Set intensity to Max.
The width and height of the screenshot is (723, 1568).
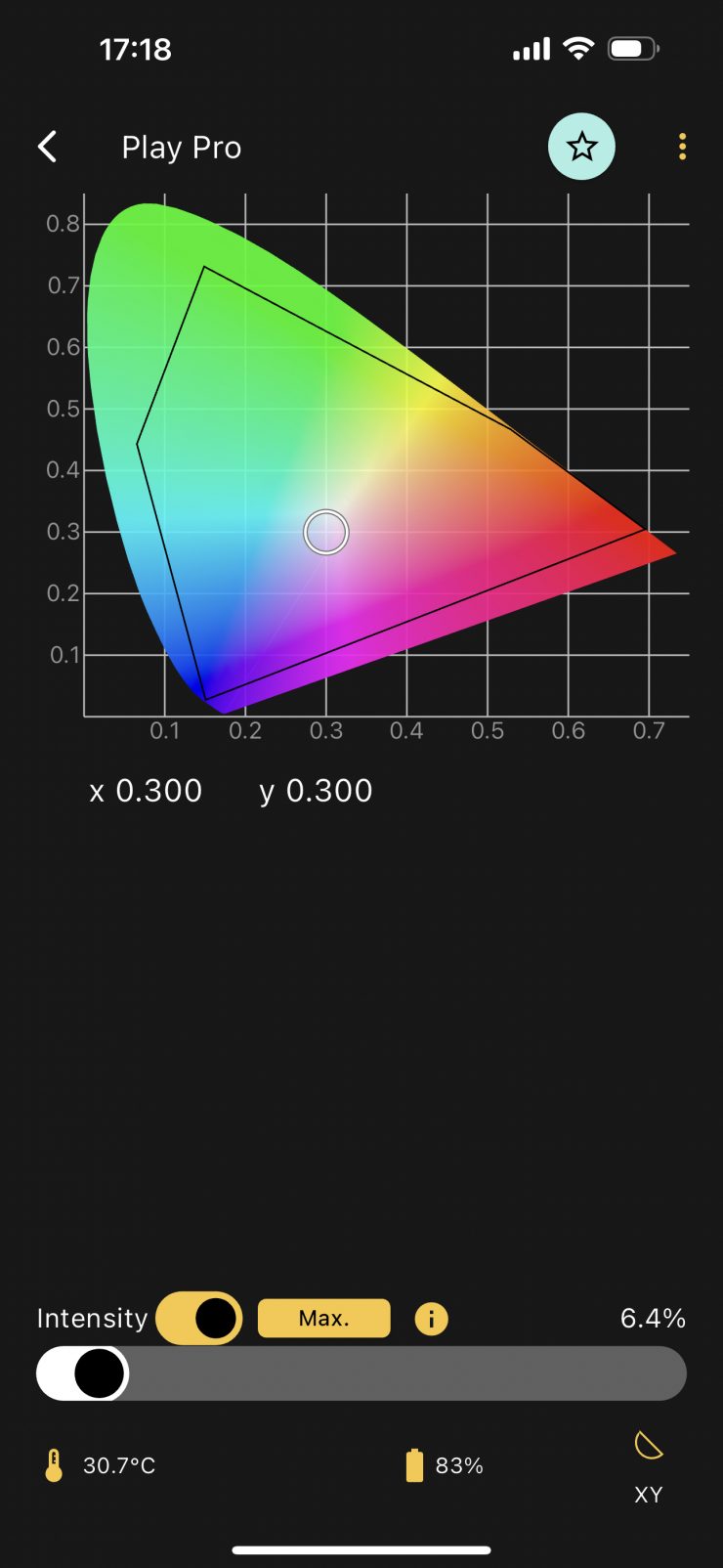(323, 1318)
